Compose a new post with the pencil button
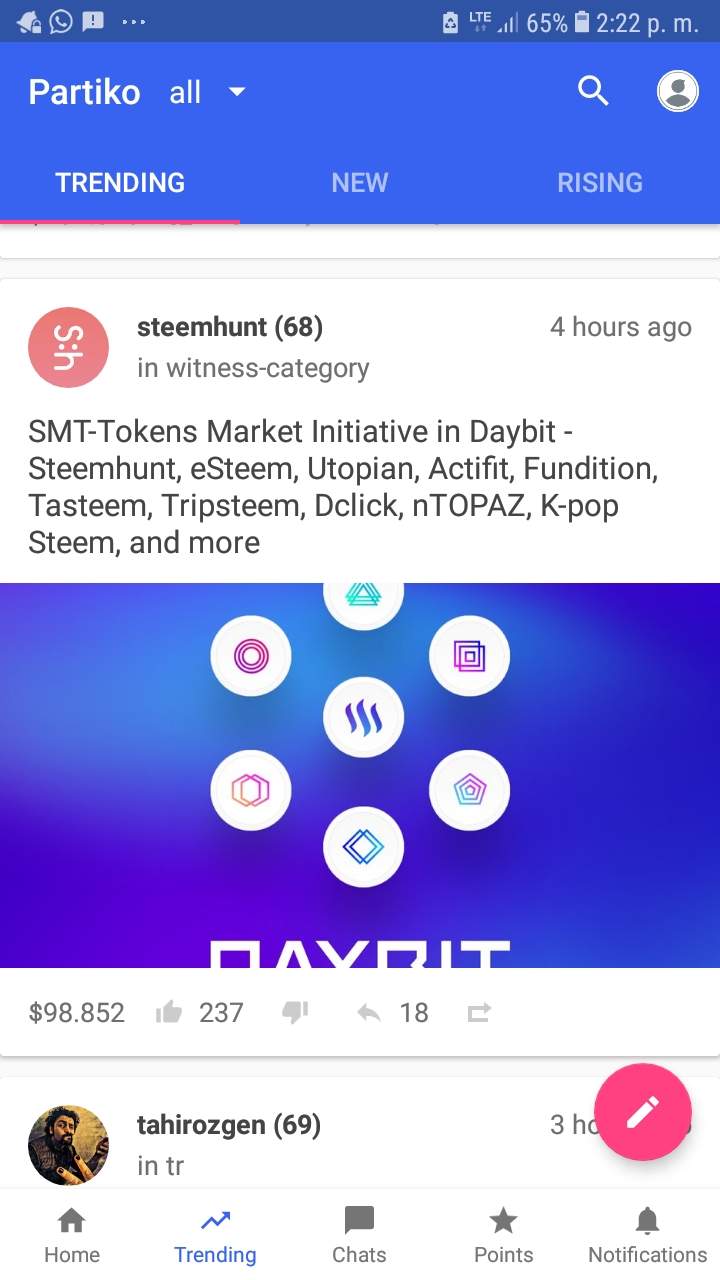The width and height of the screenshot is (720, 1280). point(642,1111)
